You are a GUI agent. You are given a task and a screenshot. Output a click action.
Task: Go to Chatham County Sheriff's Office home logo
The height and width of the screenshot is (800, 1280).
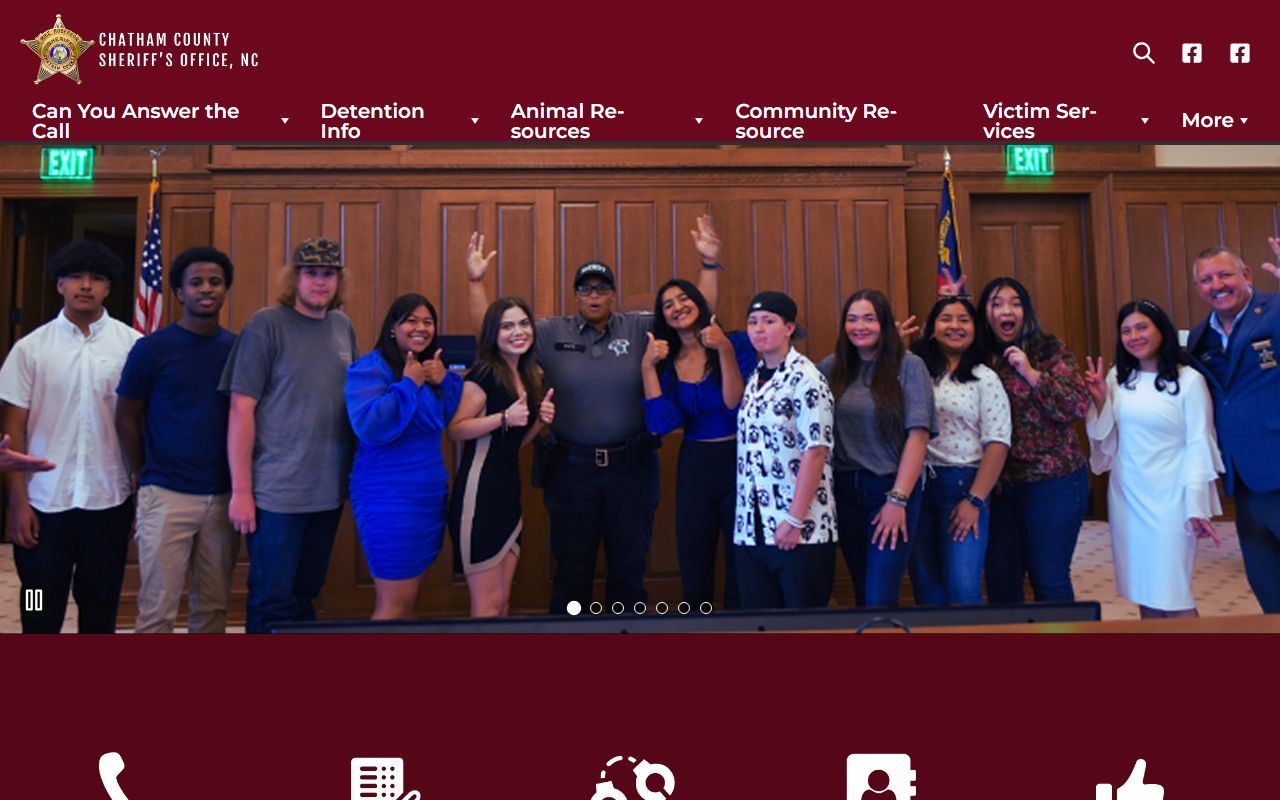(x=140, y=50)
